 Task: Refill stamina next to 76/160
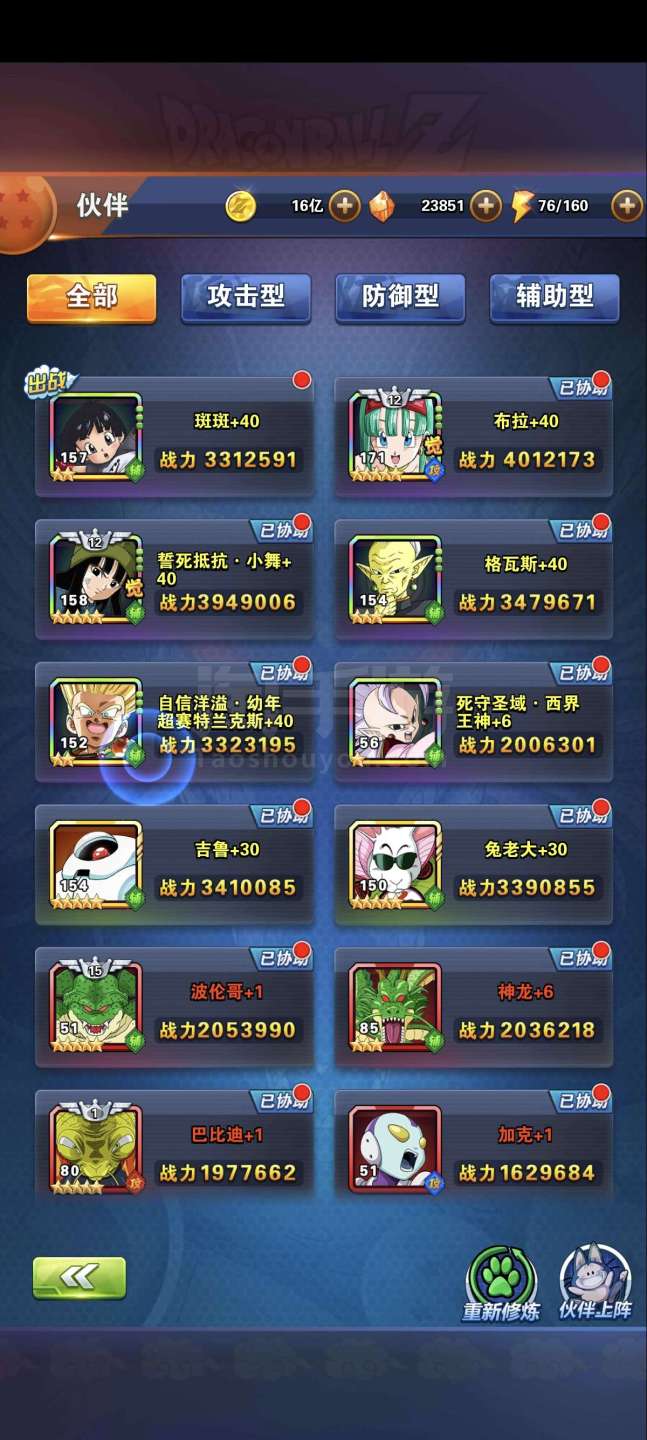click(626, 206)
